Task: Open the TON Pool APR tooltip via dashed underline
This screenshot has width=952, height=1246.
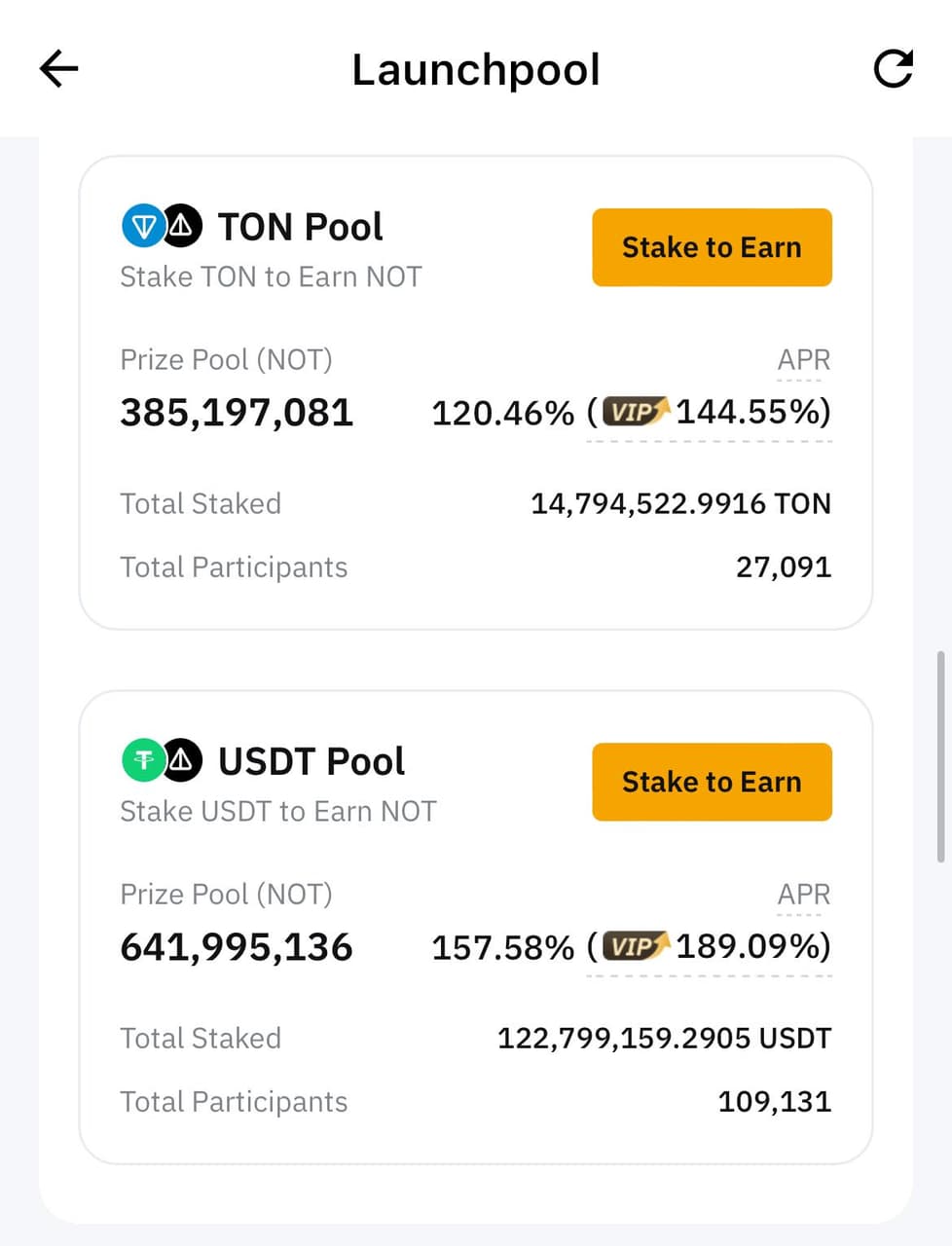Action: pyautogui.click(x=709, y=441)
